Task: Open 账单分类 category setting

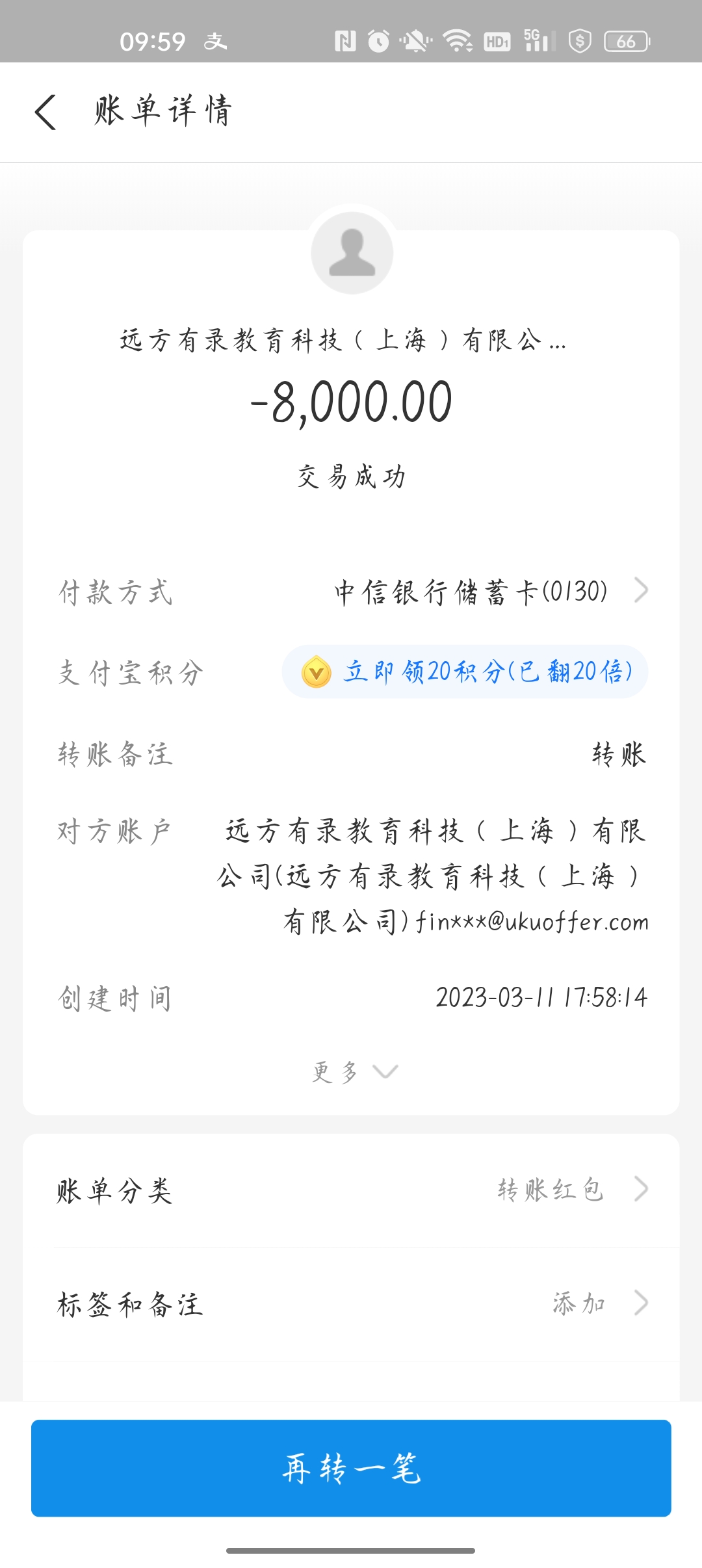Action: 351,1190
